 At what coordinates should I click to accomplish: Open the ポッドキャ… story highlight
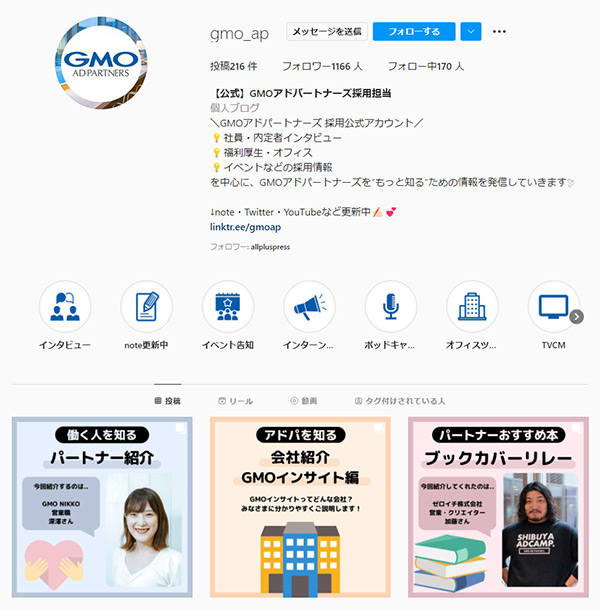(390, 306)
